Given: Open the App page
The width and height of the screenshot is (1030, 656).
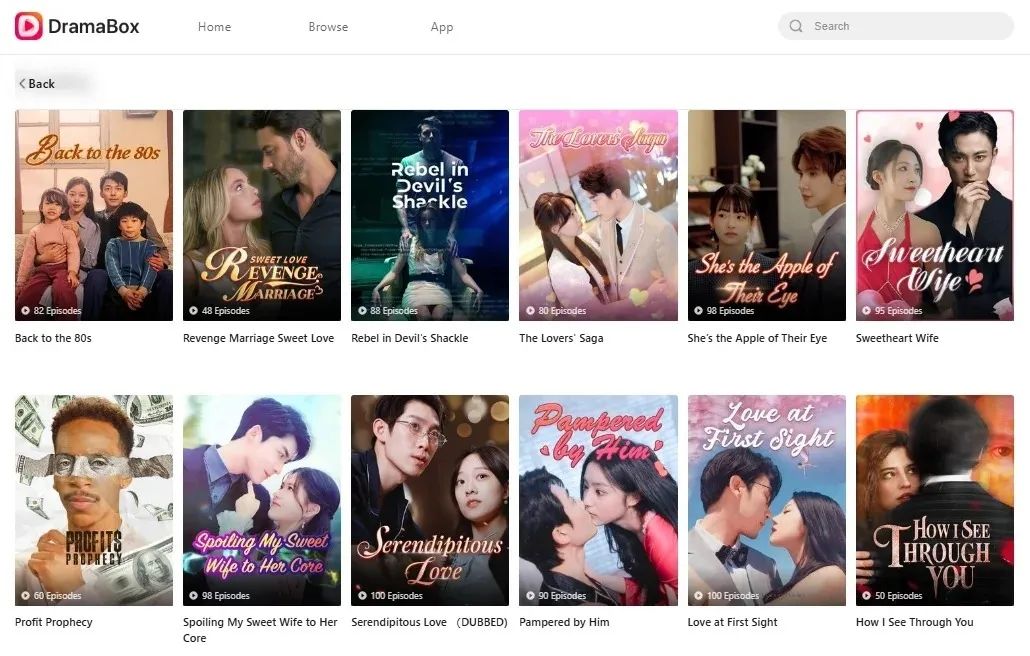Looking at the screenshot, I should (x=442, y=27).
